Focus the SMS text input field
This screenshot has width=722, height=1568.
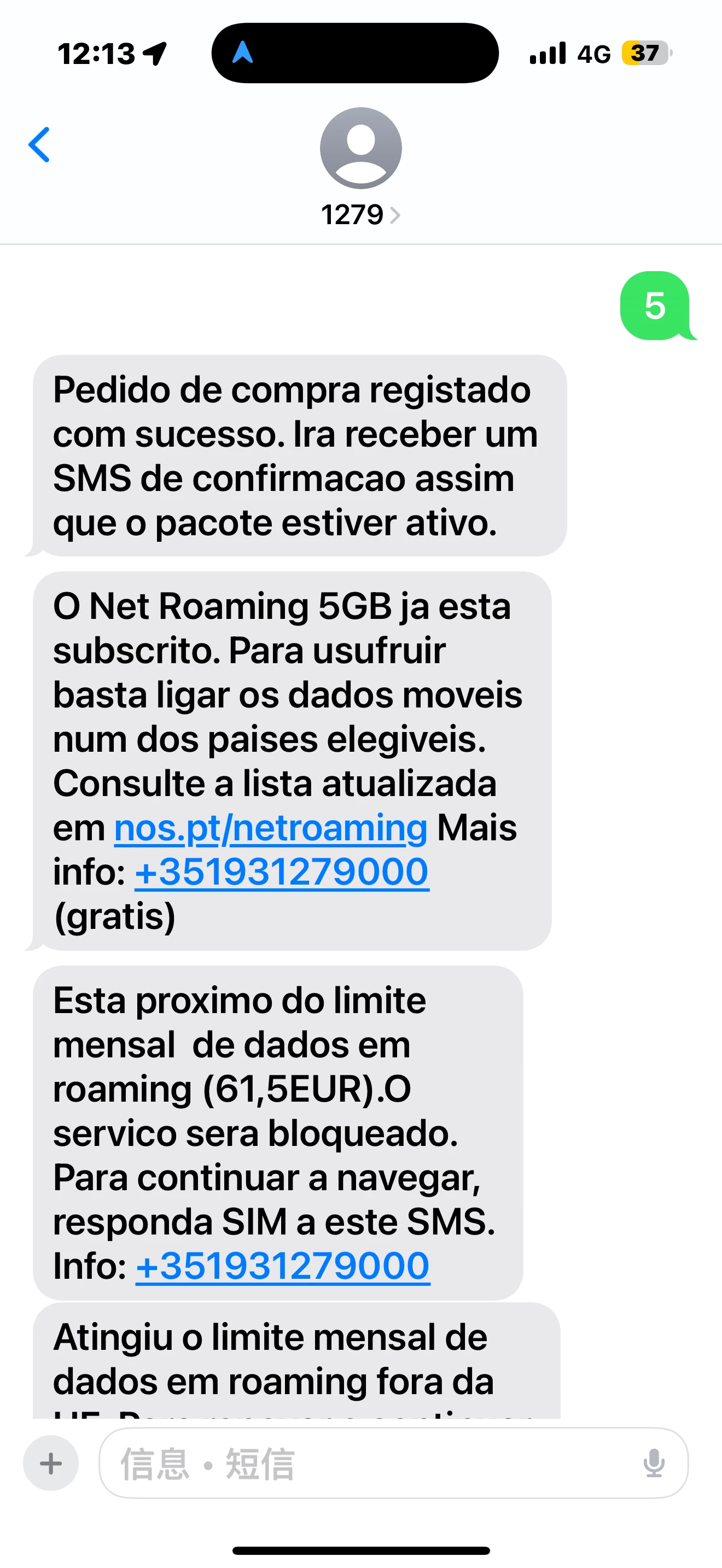[365, 1464]
